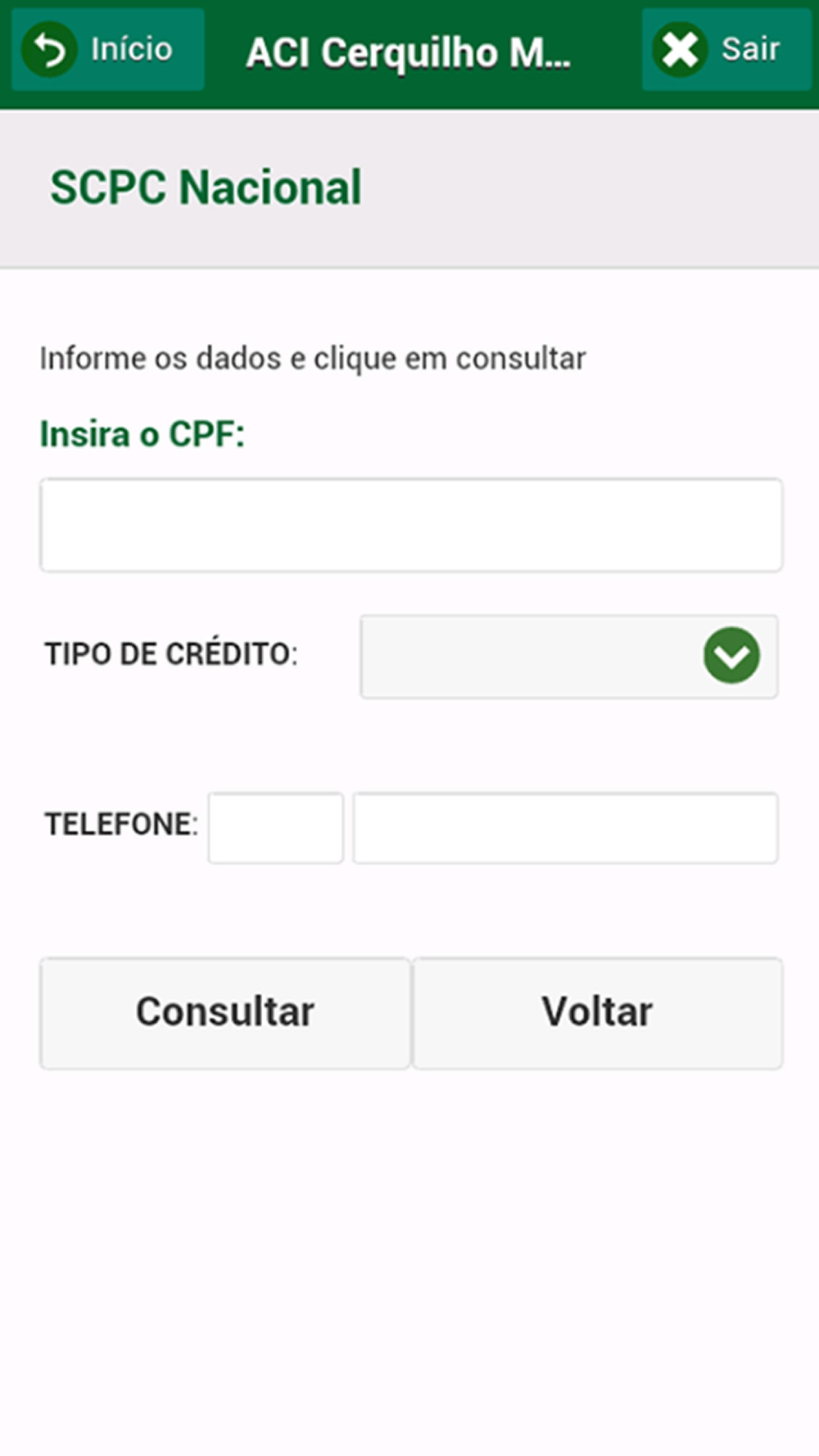The height and width of the screenshot is (1456, 819).
Task: Tap Consultar to run the query
Action: 225,1013
